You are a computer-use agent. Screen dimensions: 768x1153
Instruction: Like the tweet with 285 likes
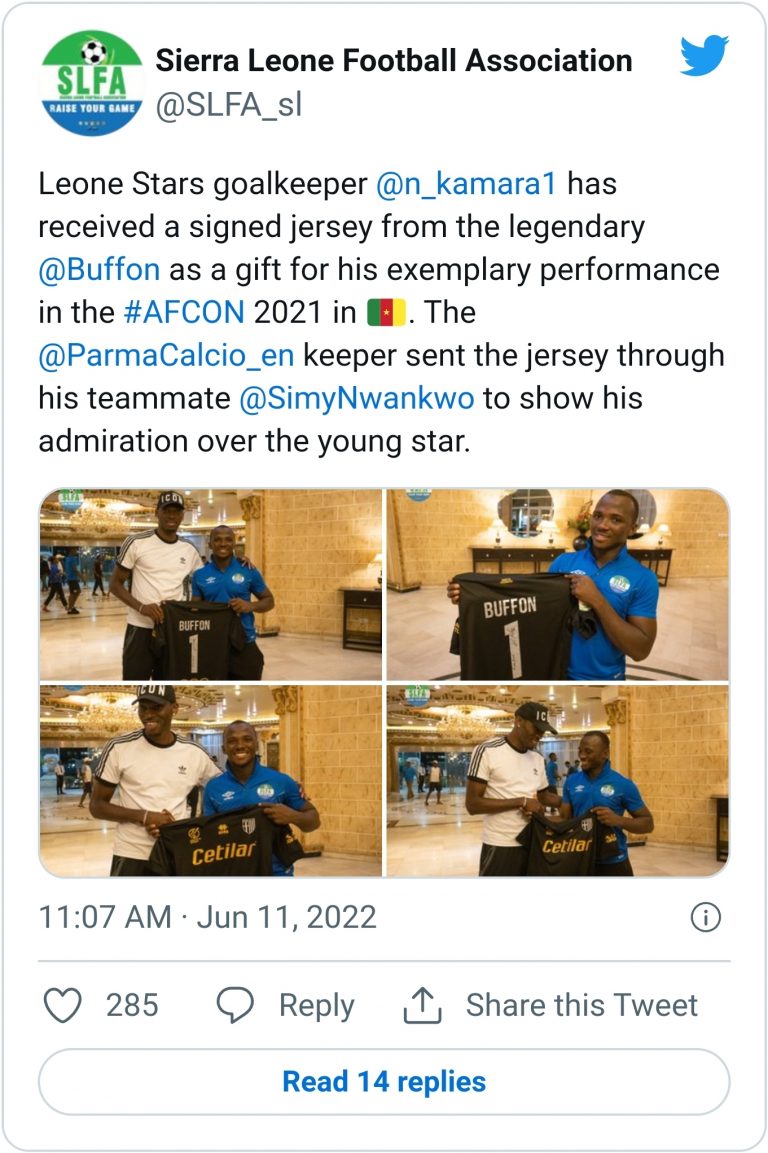point(64,1005)
